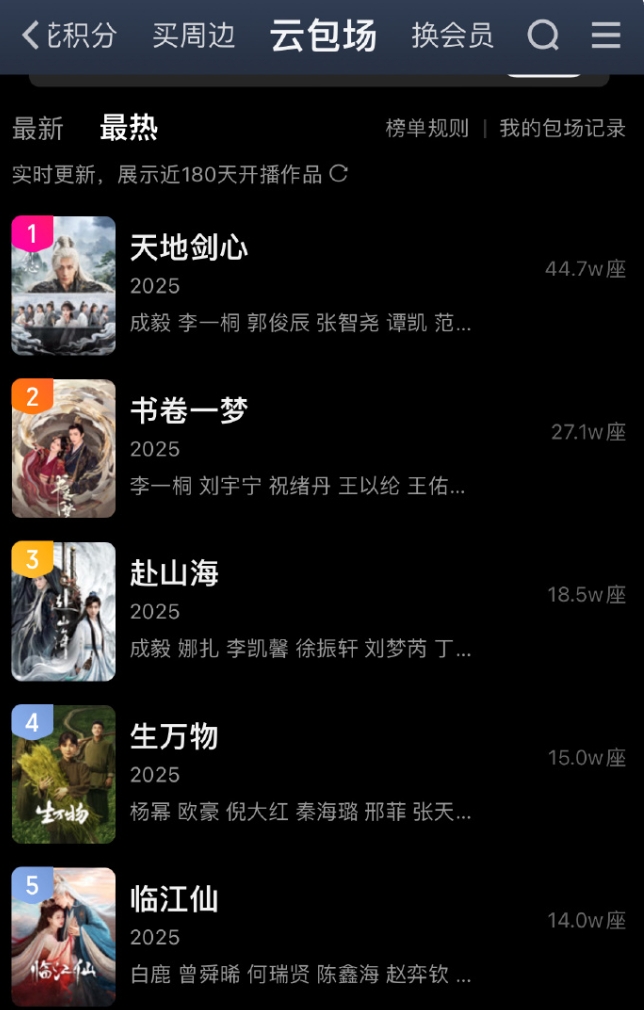Open the 临江仙 entry

point(174,900)
